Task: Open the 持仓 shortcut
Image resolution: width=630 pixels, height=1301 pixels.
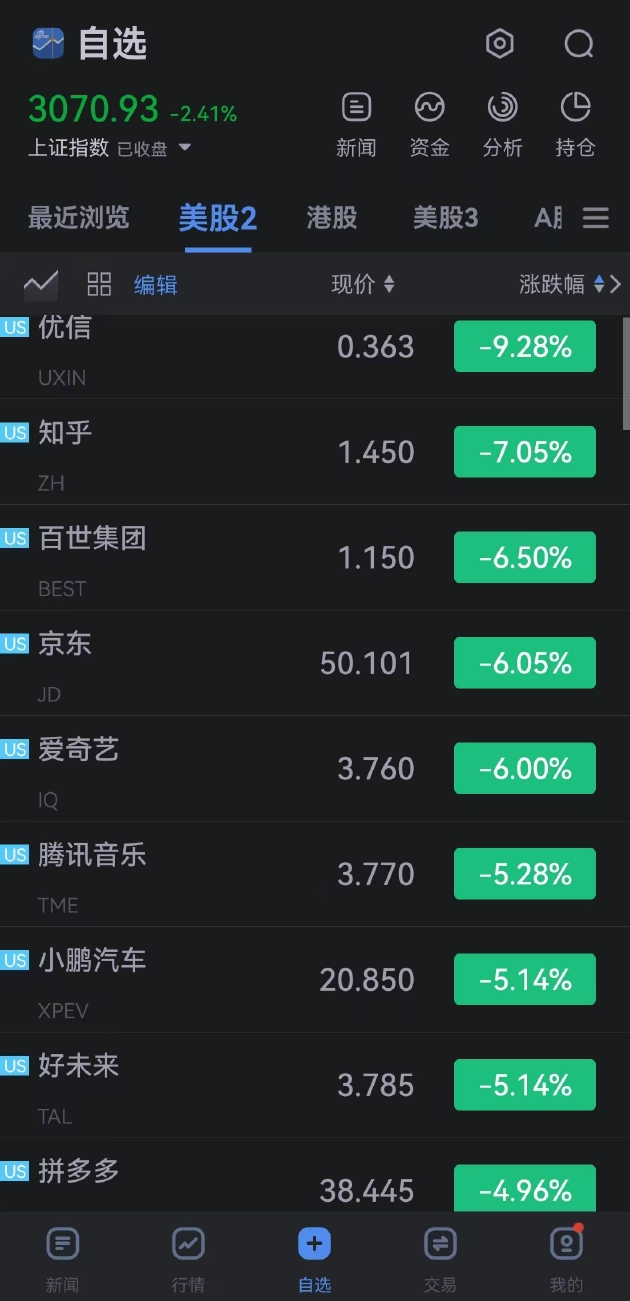Action: 575,125
